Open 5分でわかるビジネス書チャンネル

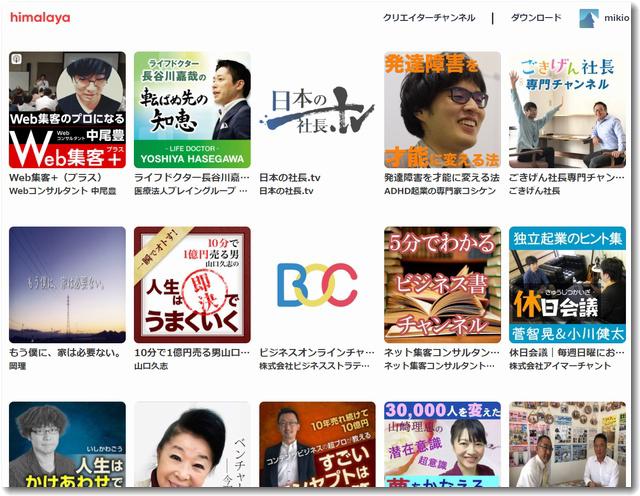[442, 285]
